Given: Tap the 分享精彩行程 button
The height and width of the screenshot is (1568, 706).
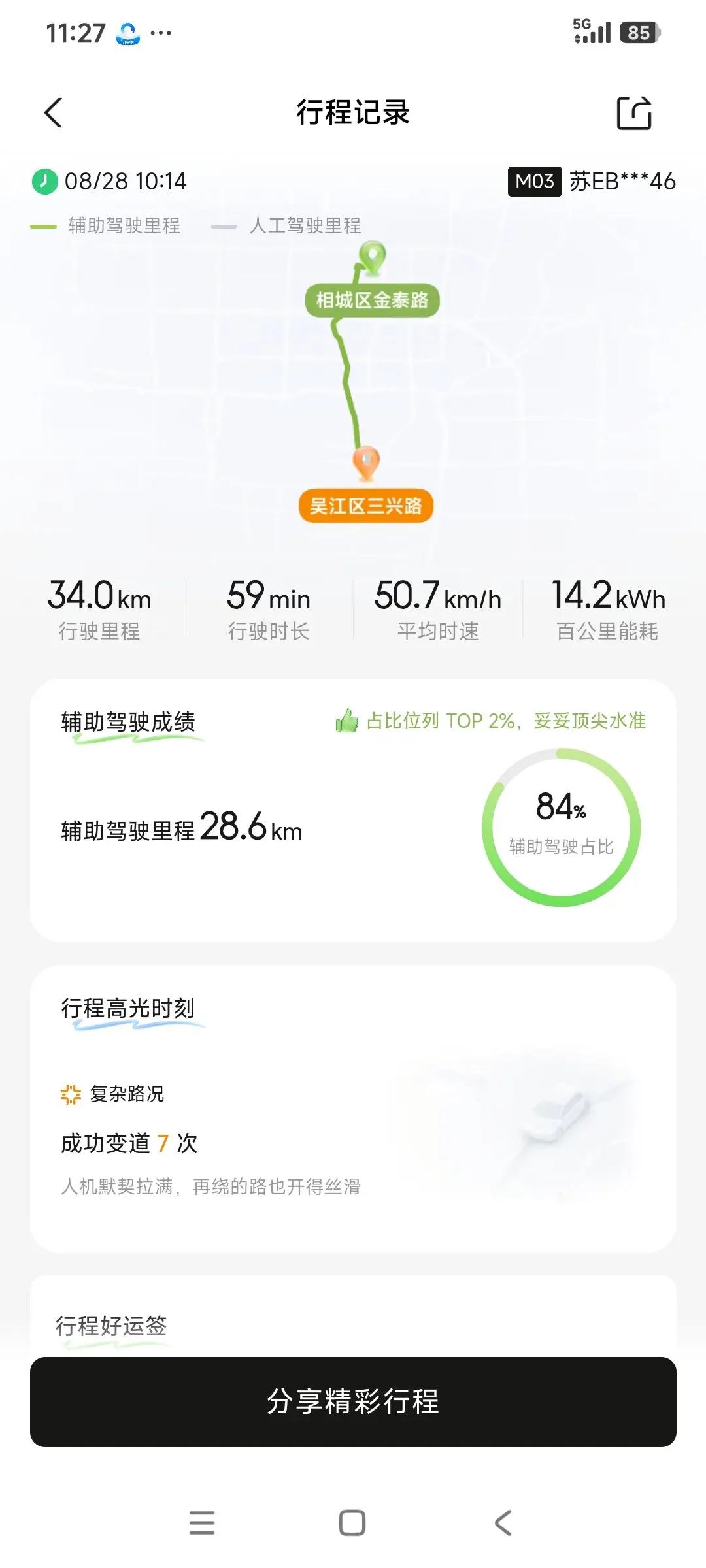Looking at the screenshot, I should coord(353,1401).
